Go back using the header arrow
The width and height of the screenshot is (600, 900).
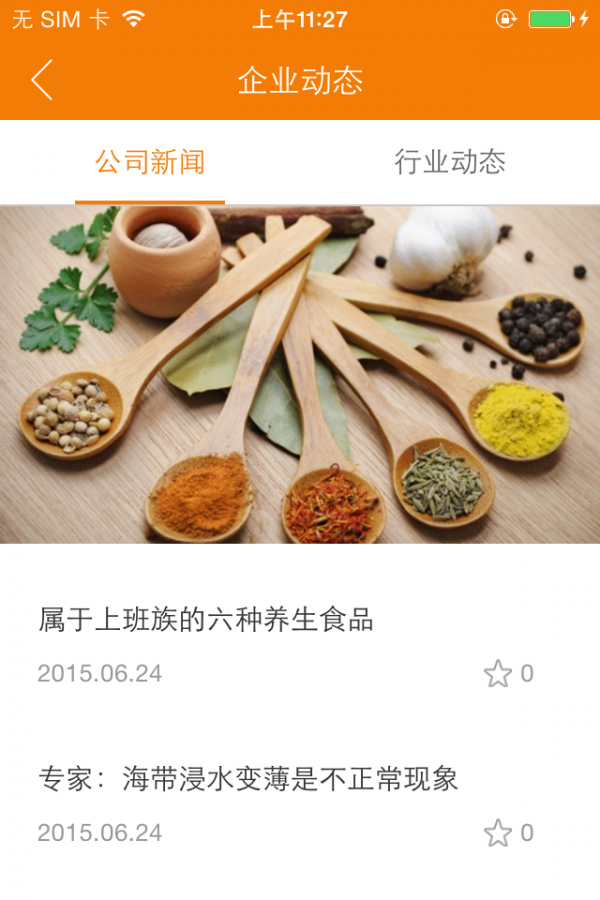click(42, 80)
